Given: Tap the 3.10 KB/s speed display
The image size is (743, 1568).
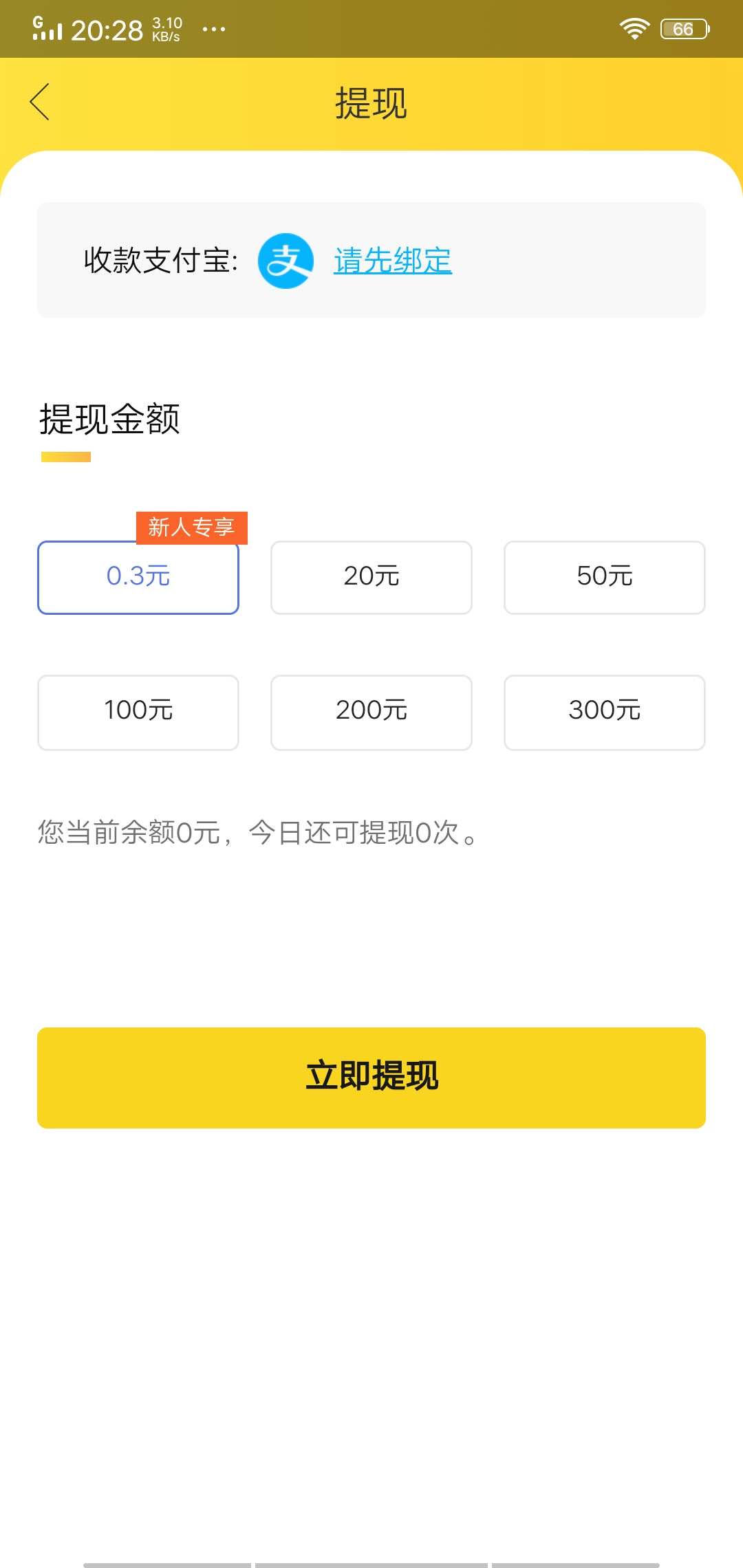Looking at the screenshot, I should 165,28.
